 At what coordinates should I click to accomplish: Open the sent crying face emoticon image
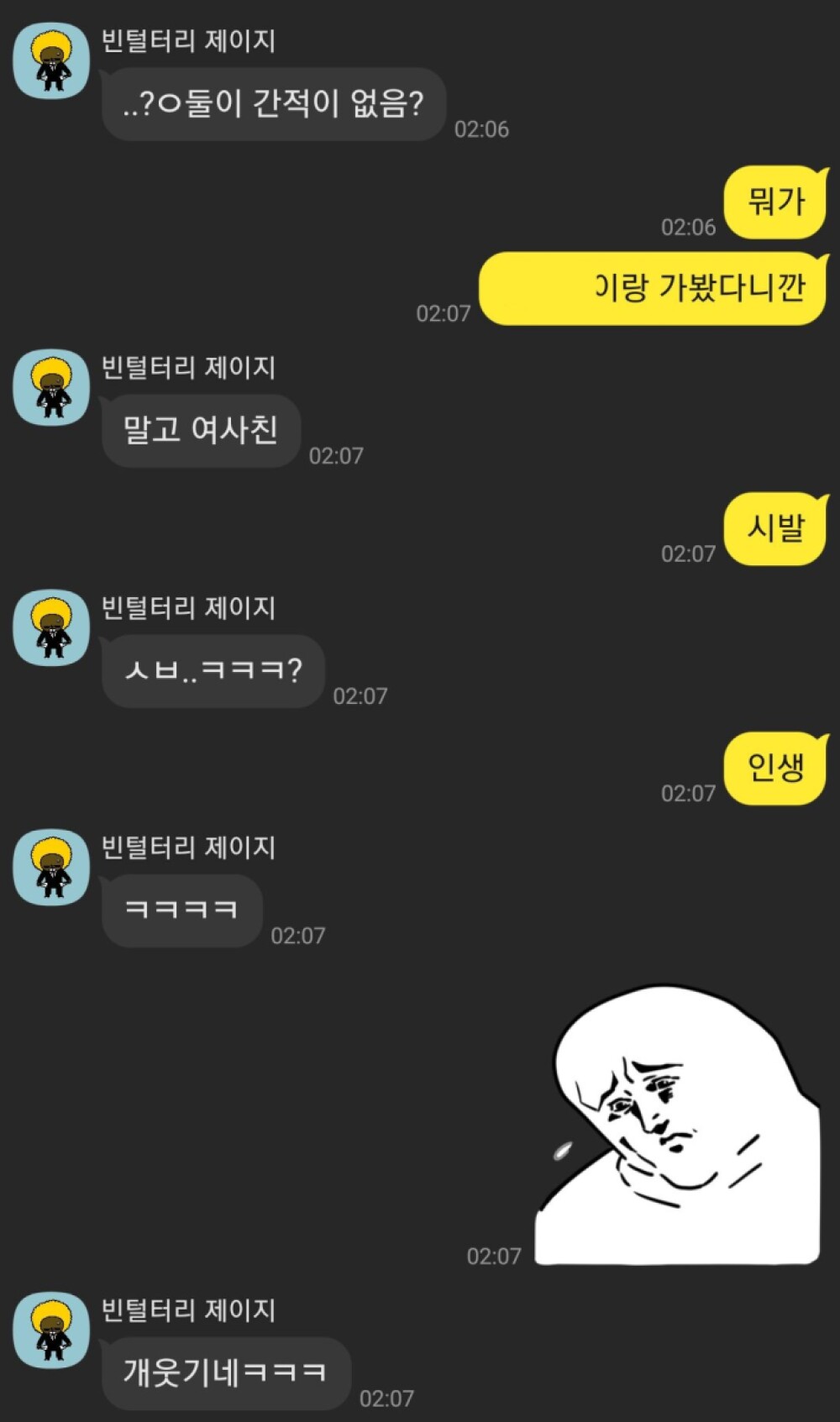(x=678, y=1126)
